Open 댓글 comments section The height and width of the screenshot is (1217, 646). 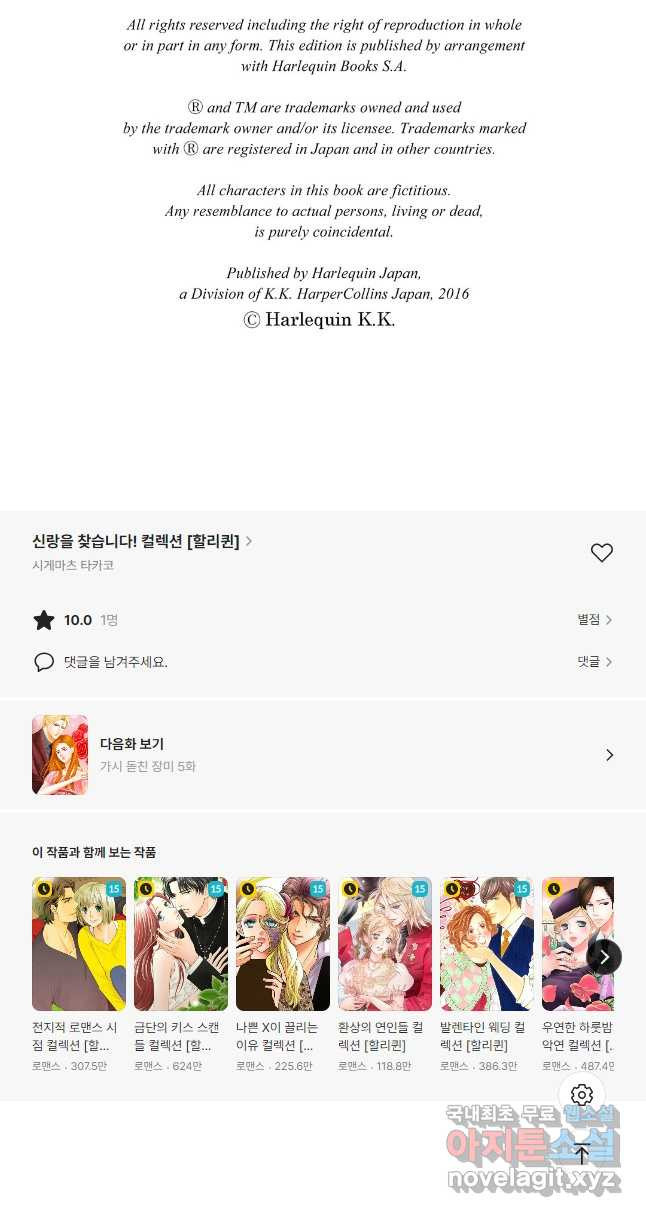(594, 662)
